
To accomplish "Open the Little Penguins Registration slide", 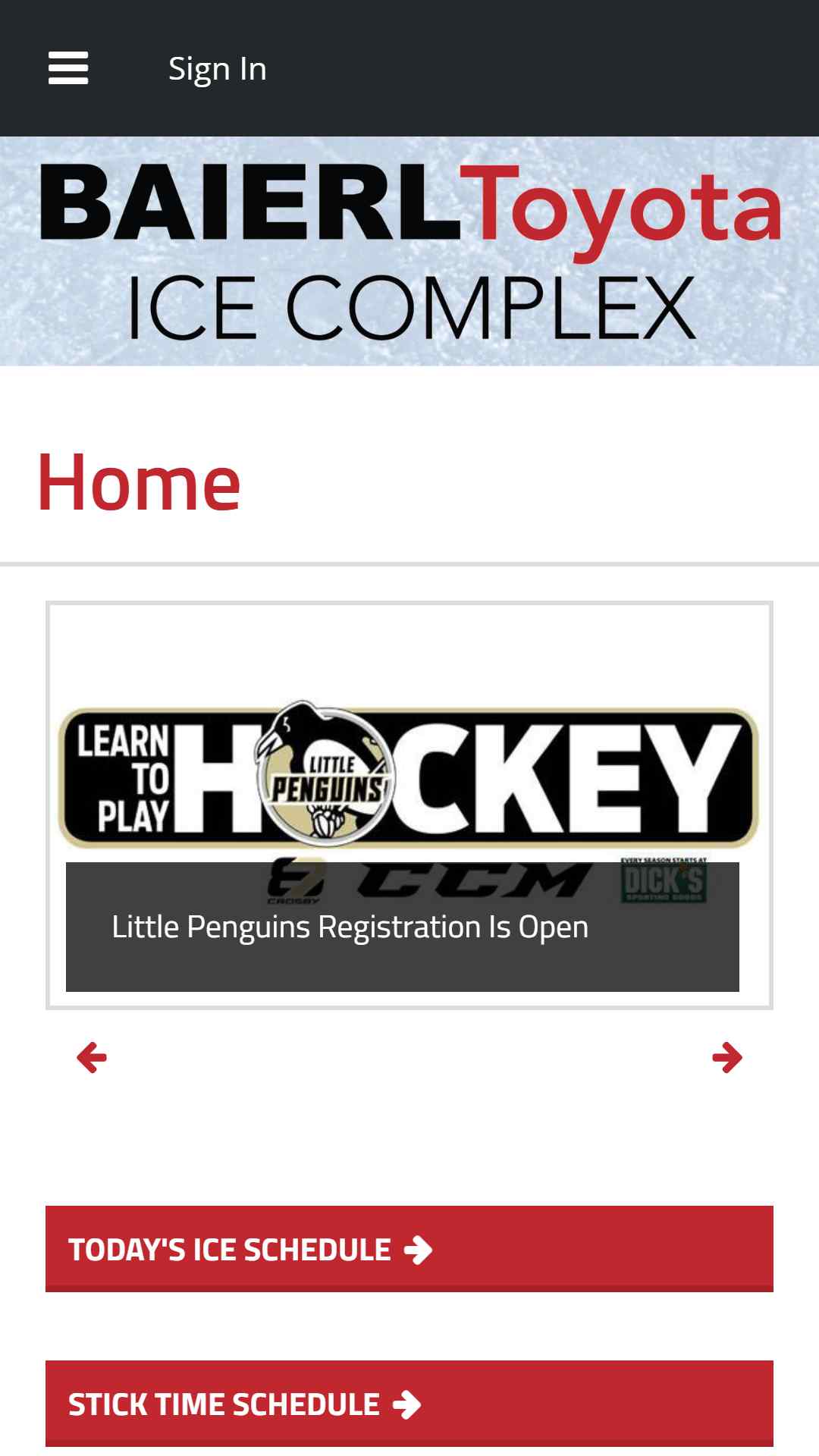I will pyautogui.click(x=409, y=805).
